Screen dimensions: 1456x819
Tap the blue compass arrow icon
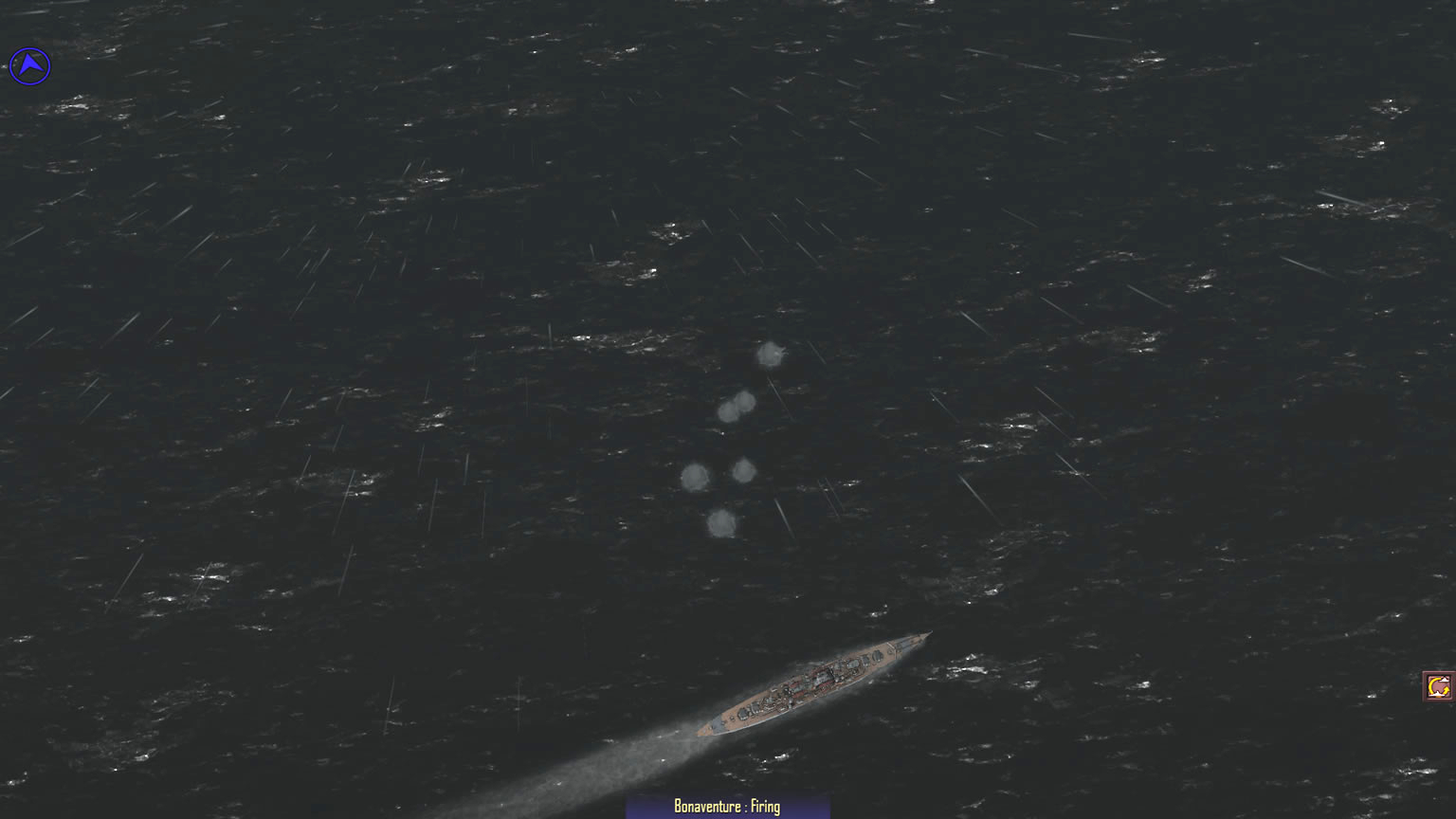coord(29,66)
